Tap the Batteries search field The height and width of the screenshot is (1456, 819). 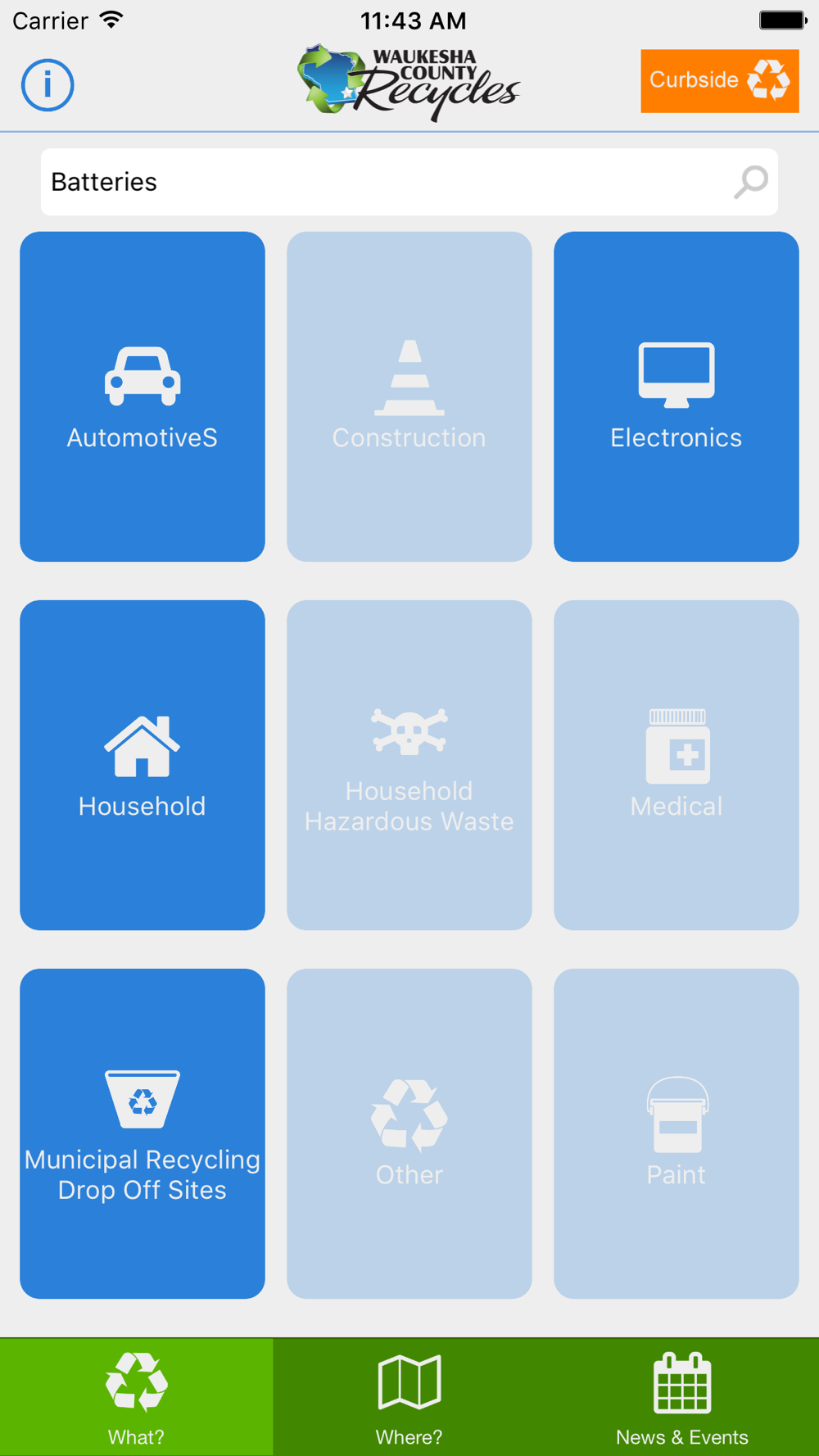[x=409, y=182]
